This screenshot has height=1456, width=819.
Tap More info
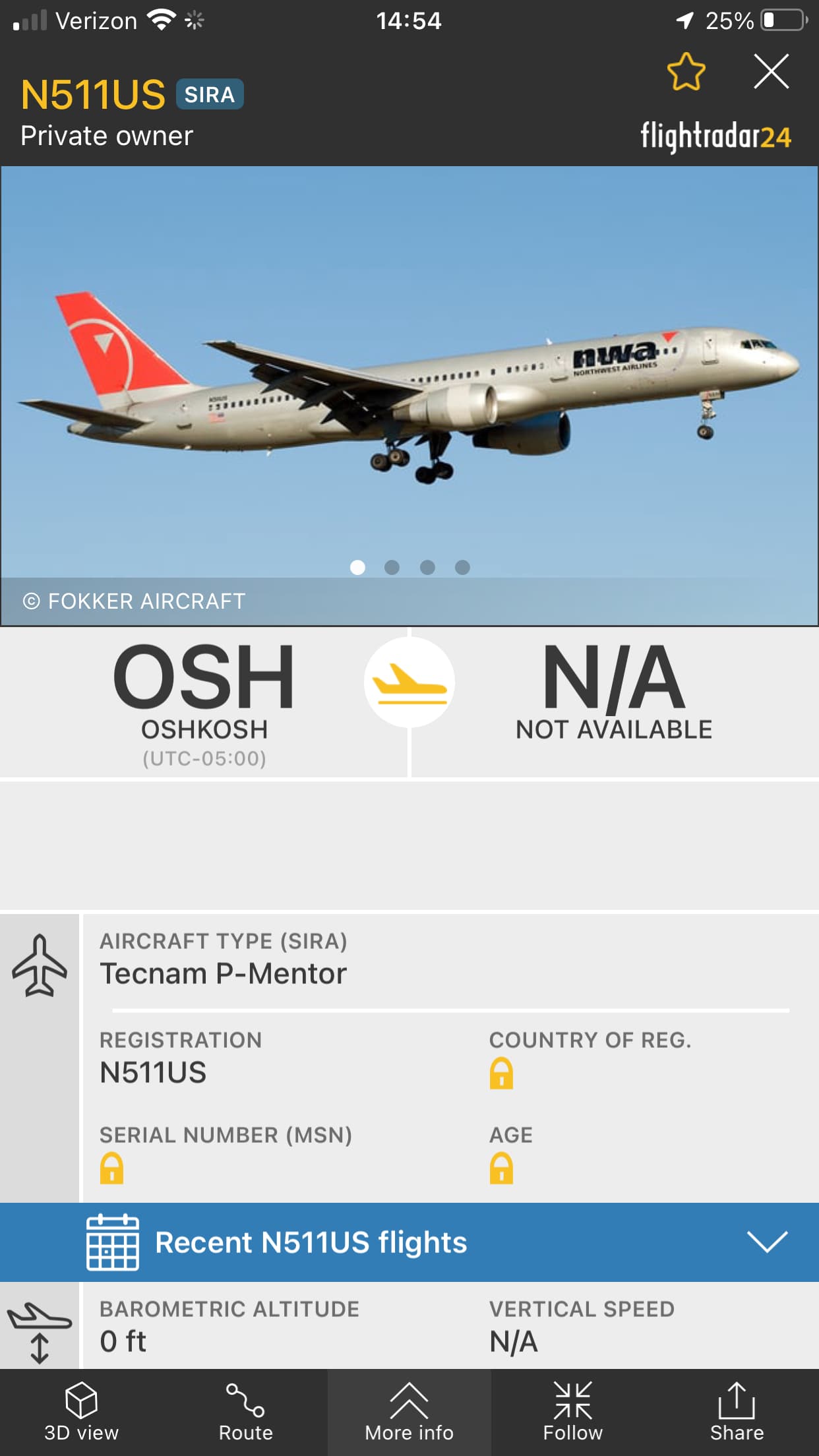pyautogui.click(x=409, y=1412)
